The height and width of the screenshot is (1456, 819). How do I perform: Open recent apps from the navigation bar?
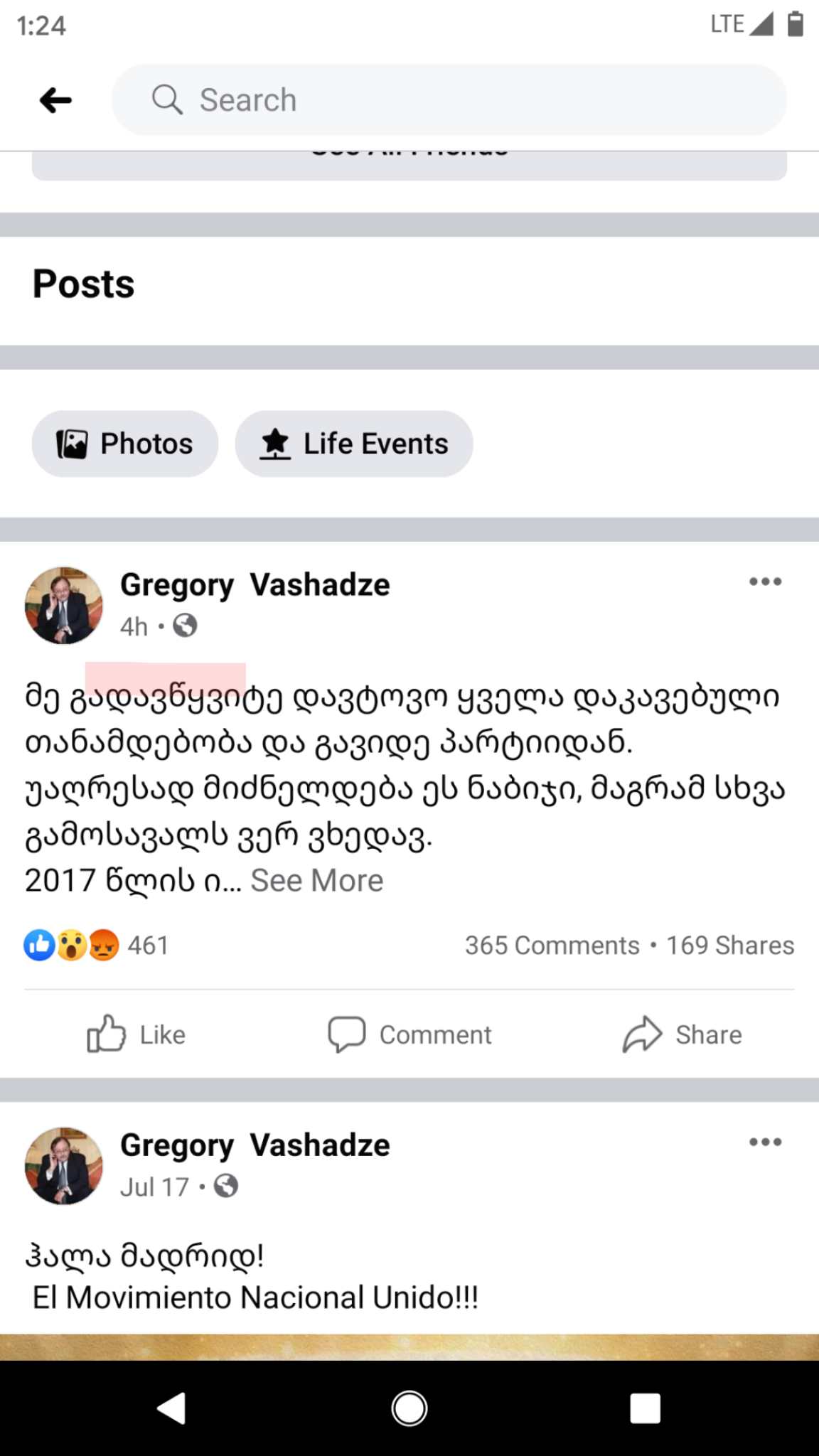pos(645,1408)
